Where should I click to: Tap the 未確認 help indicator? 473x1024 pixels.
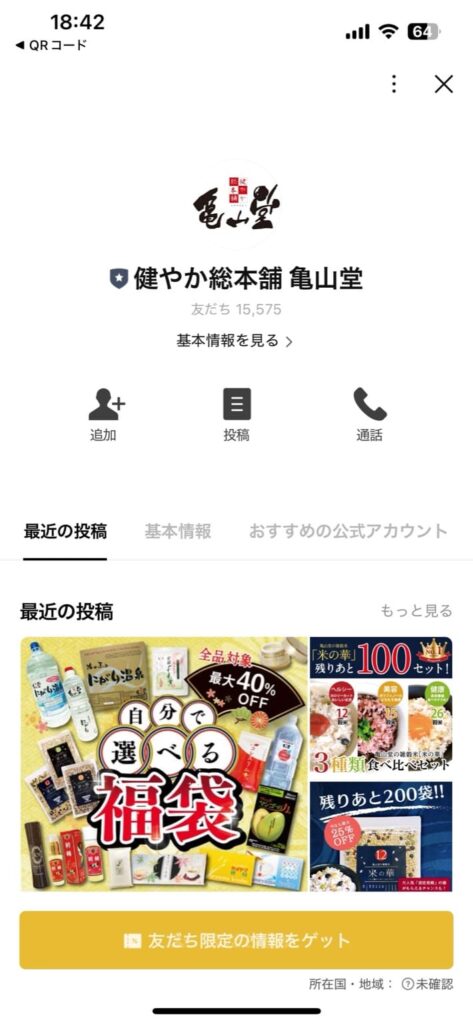click(427, 984)
